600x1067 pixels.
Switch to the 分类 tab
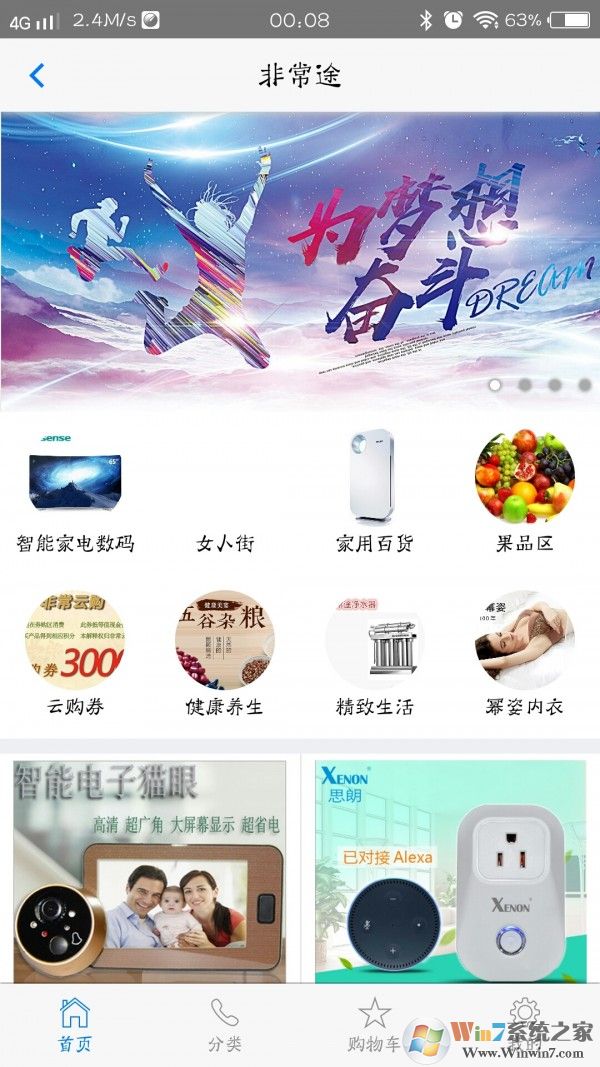[x=224, y=1025]
